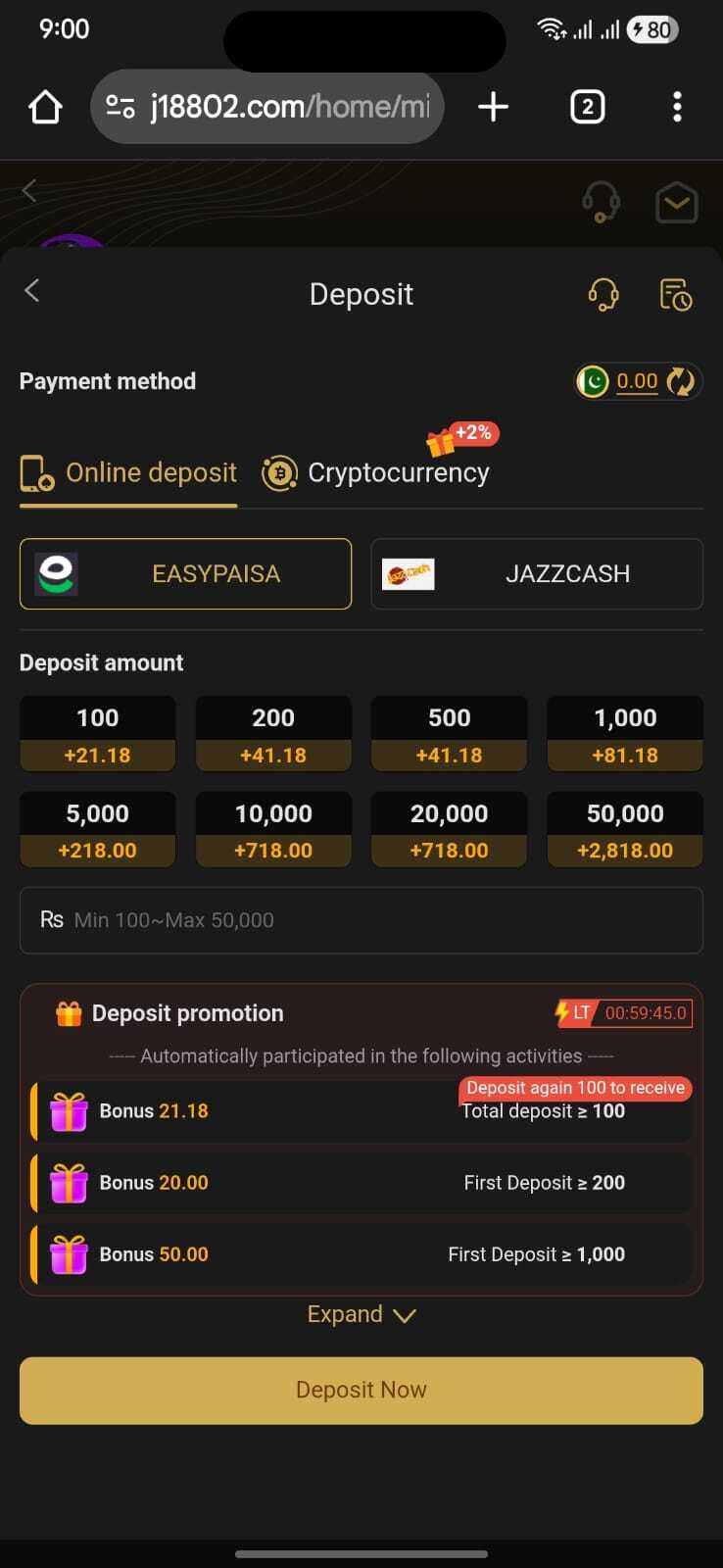This screenshot has width=723, height=1568.
Task: Click the back chevron on Deposit page
Action: tap(31, 291)
